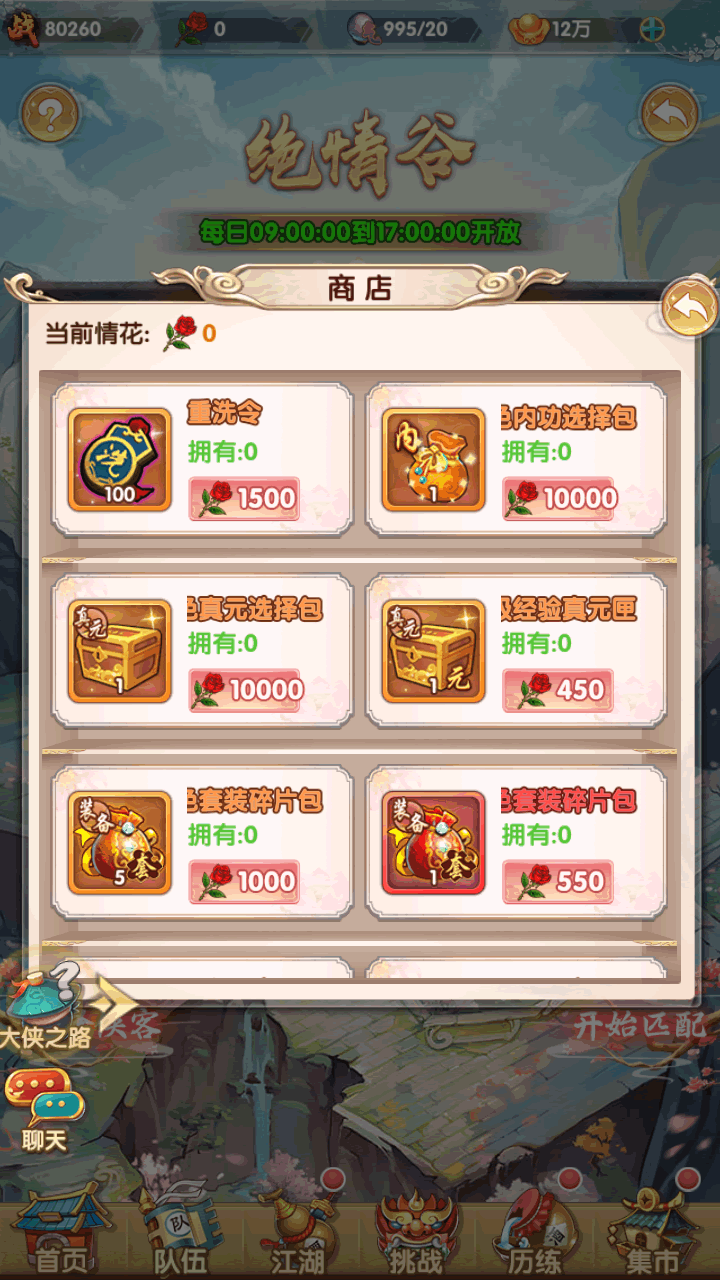The width and height of the screenshot is (720, 1280).
Task: View 重洗令 item icon details
Action: pos(119,459)
